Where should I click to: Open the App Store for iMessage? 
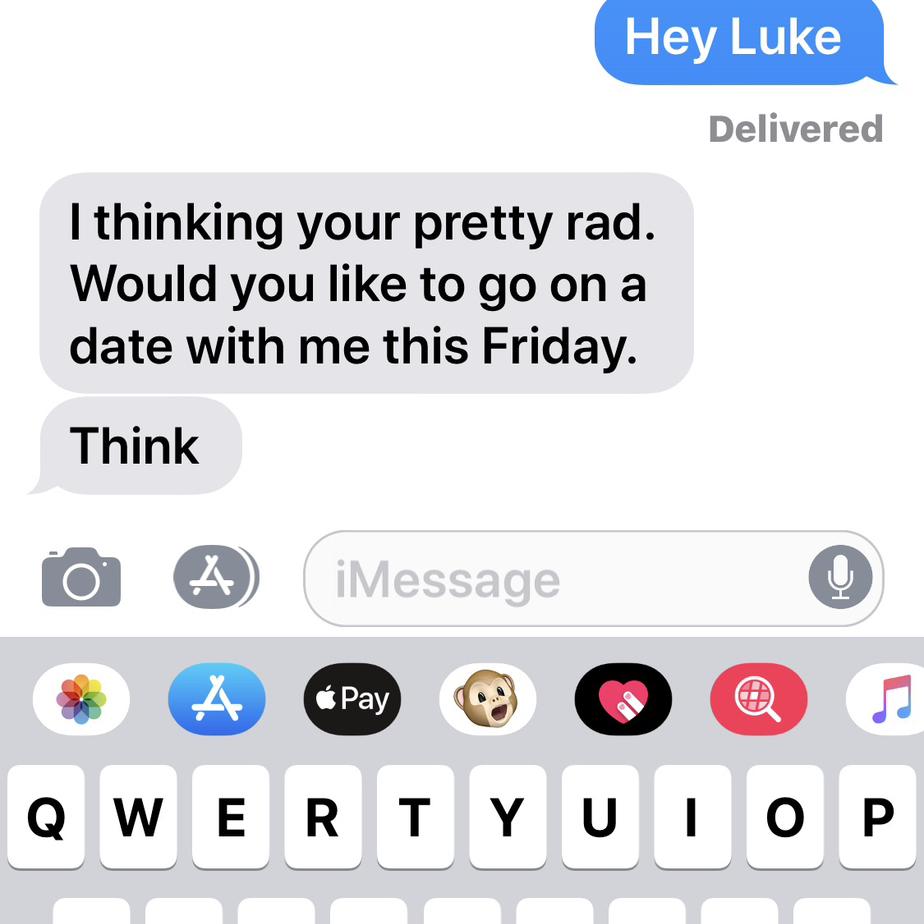pos(217,699)
